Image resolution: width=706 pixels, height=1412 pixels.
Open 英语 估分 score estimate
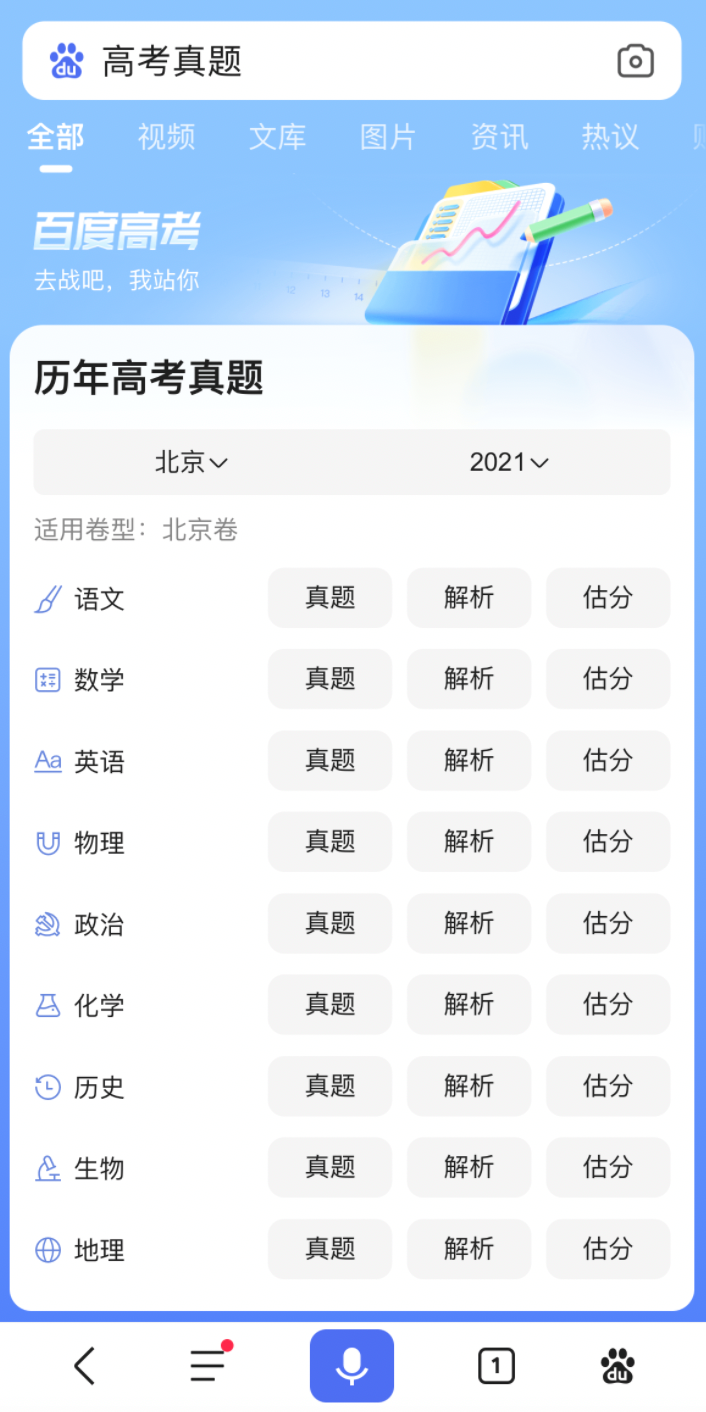[608, 761]
